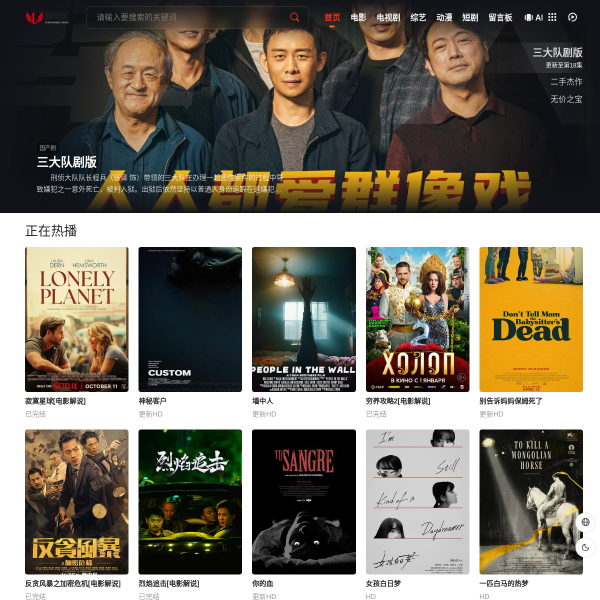Viewport: 600px width, 600px height.
Task: Open the 女孩白日梦 movie poster
Action: (x=417, y=502)
